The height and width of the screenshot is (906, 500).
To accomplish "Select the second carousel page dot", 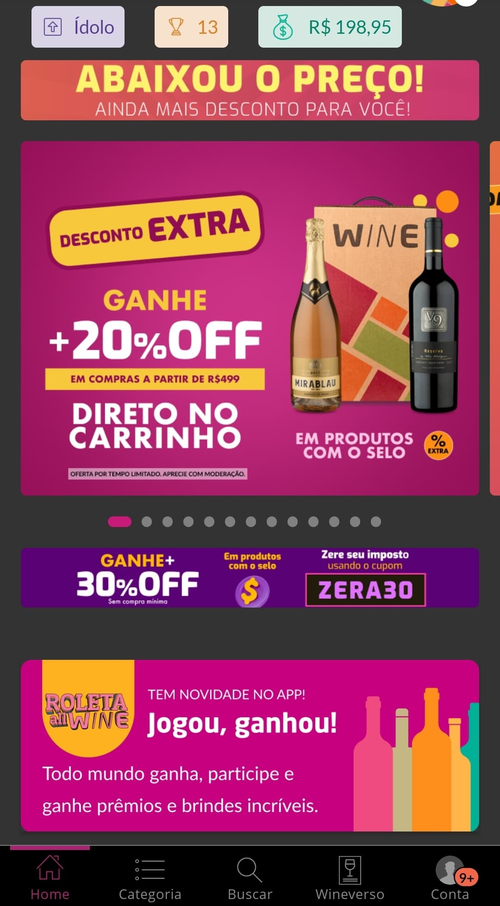I will pos(147,522).
